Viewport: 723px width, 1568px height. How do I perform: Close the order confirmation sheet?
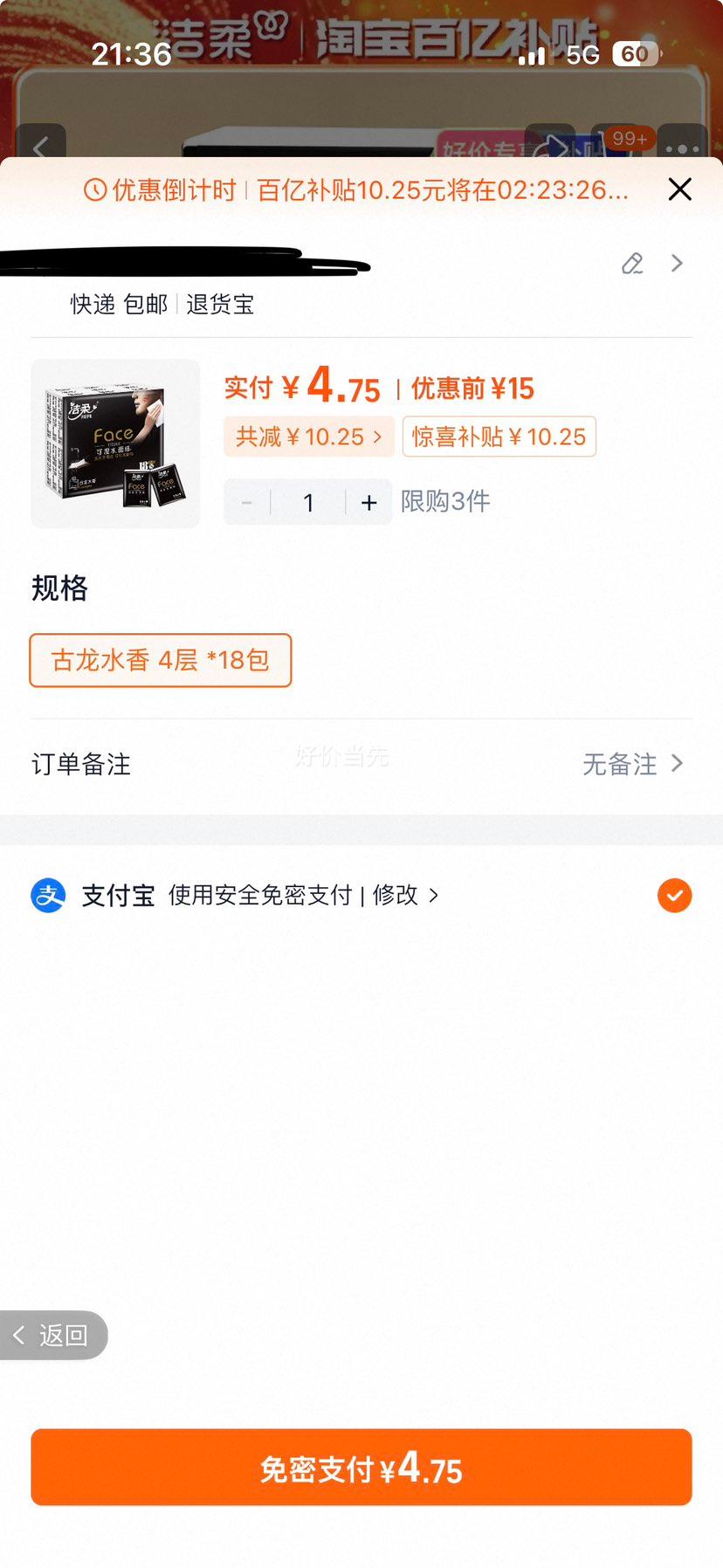(679, 189)
